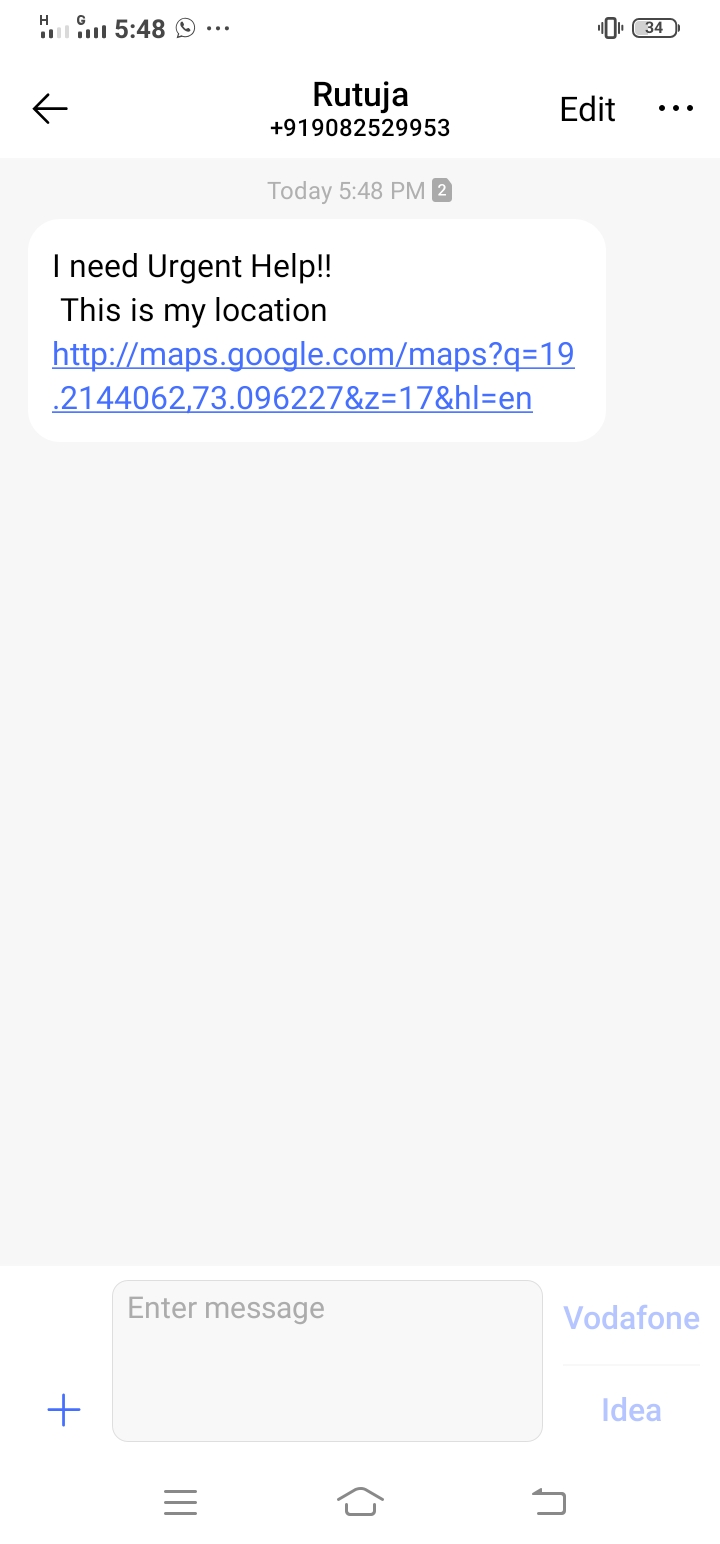This screenshot has width=720, height=1544.
Task: Go to the home screen
Action: [361, 1501]
